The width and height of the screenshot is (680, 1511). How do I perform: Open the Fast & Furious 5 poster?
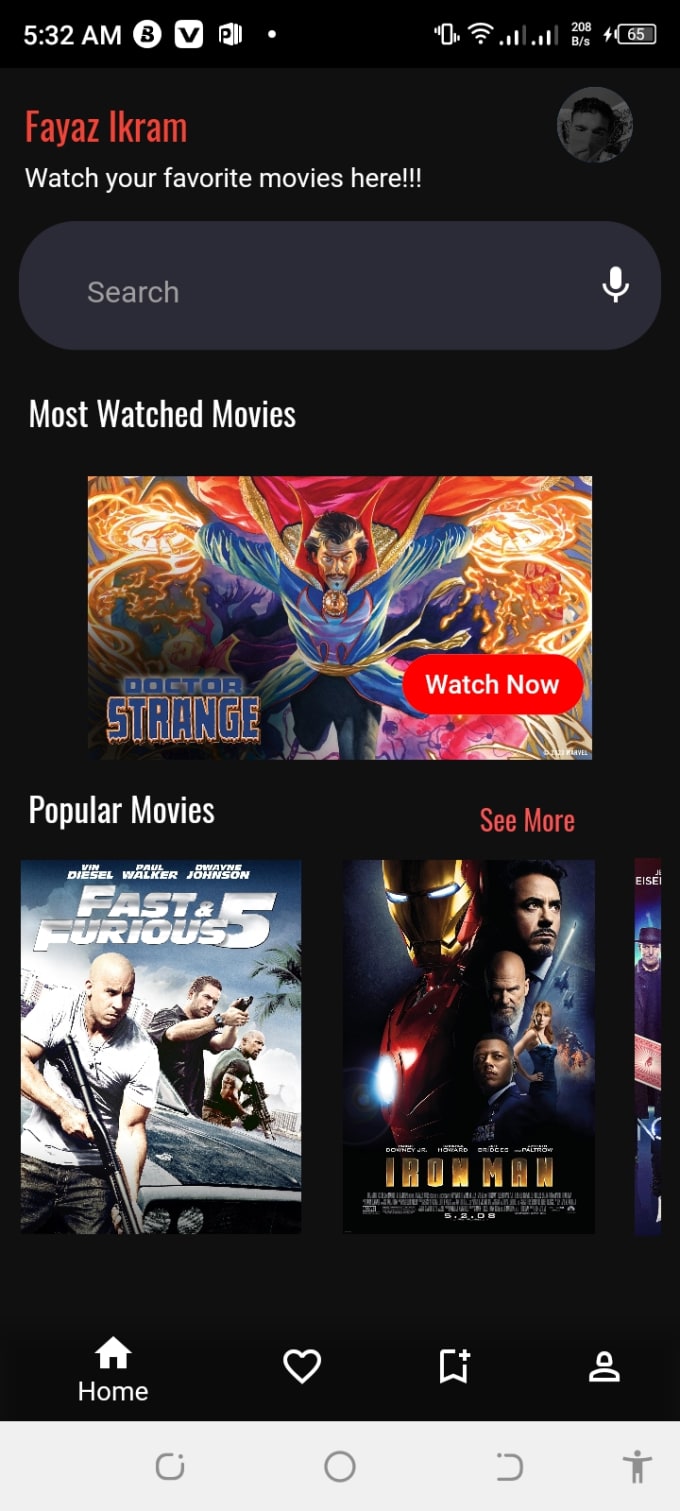click(161, 1046)
